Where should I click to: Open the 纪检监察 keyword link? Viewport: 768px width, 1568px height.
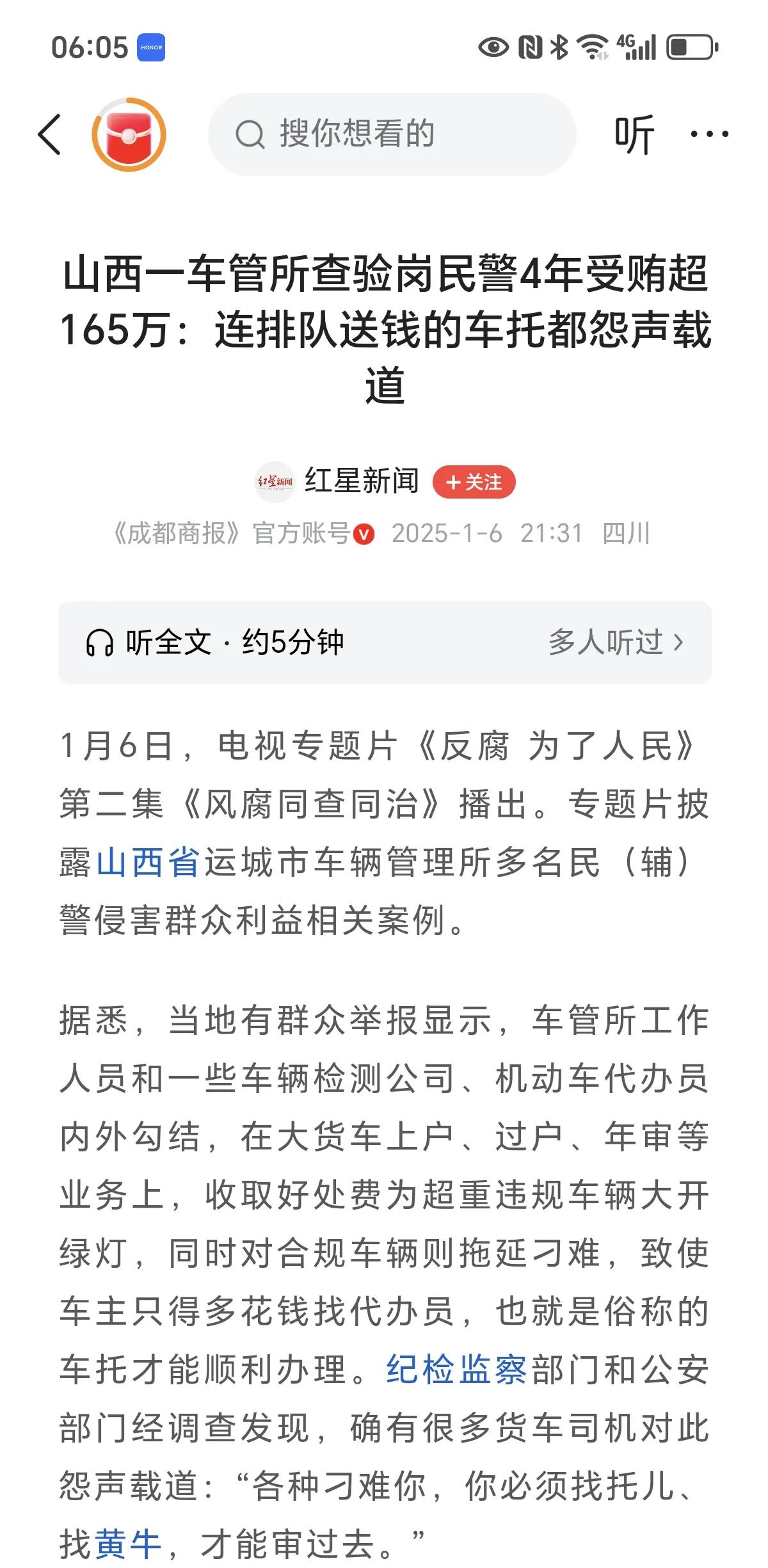tap(457, 1370)
